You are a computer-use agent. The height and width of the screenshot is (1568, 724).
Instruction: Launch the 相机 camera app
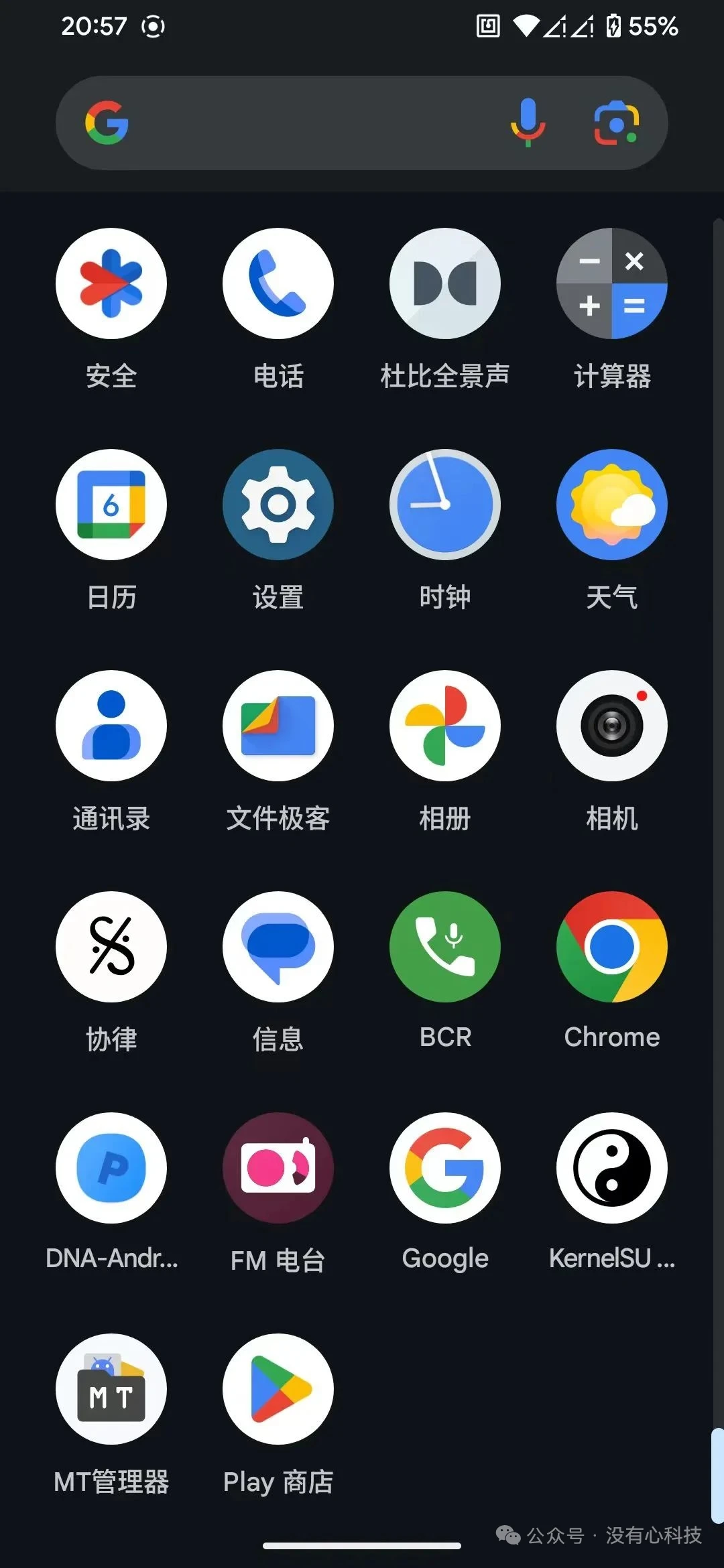(x=612, y=726)
